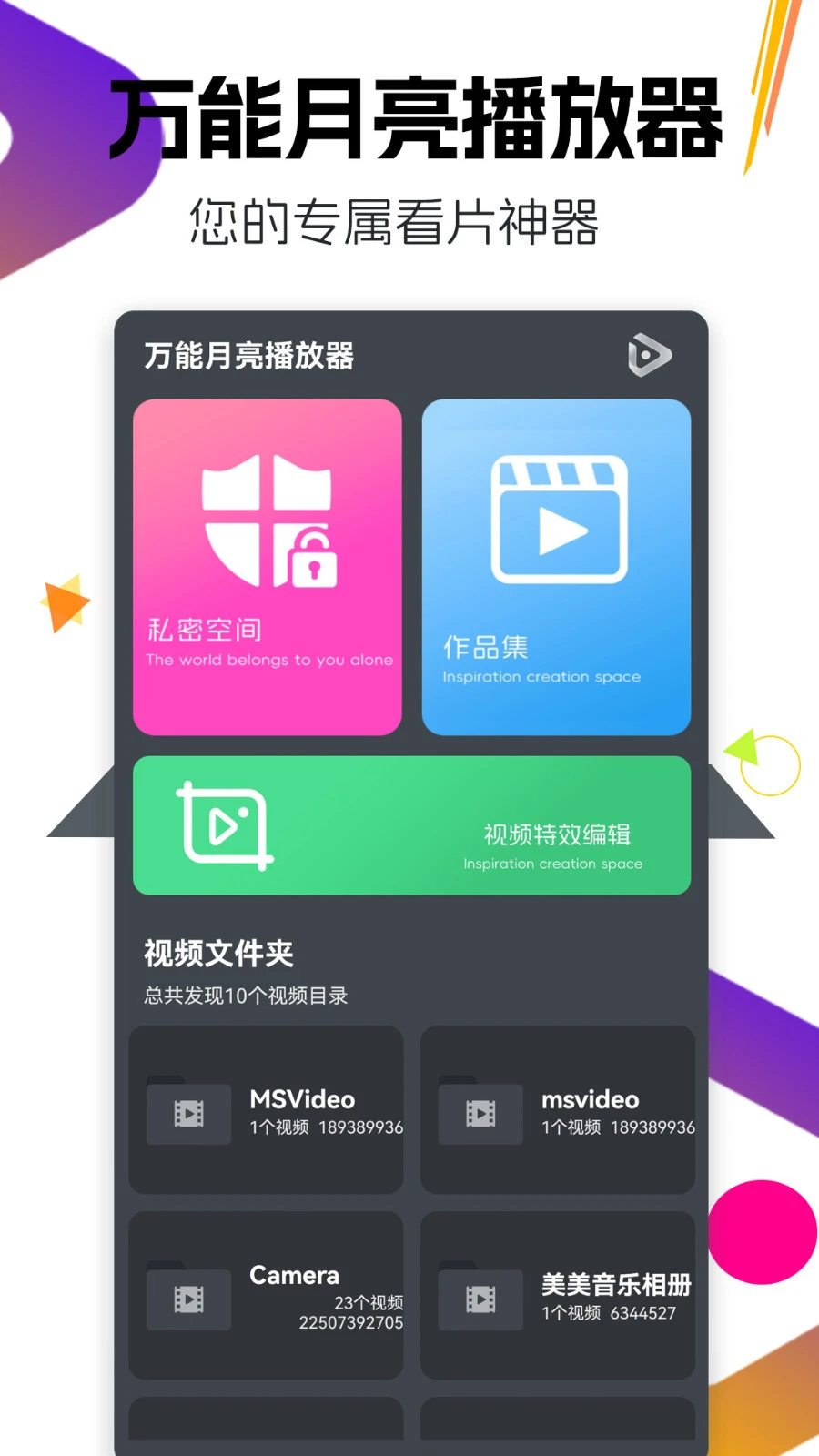Open the 作品集 works collection card
This screenshot has width=819, height=1456.
(x=556, y=564)
